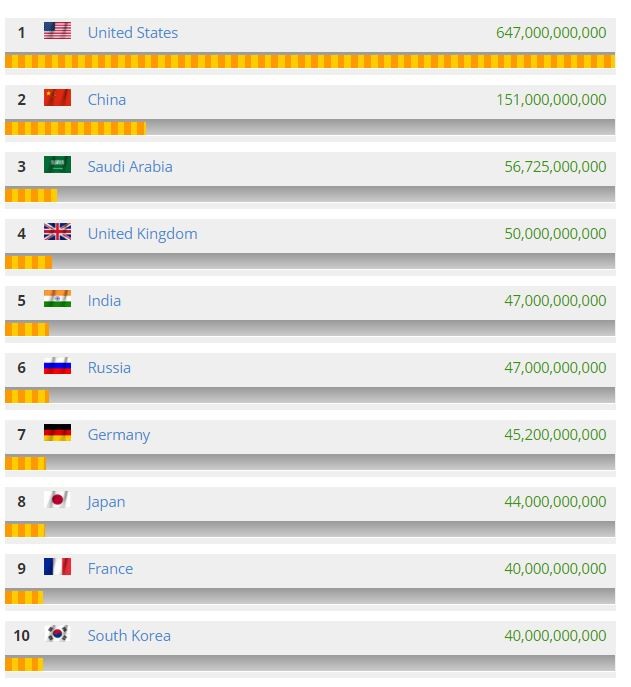
Task: Open the China country link
Action: (106, 100)
